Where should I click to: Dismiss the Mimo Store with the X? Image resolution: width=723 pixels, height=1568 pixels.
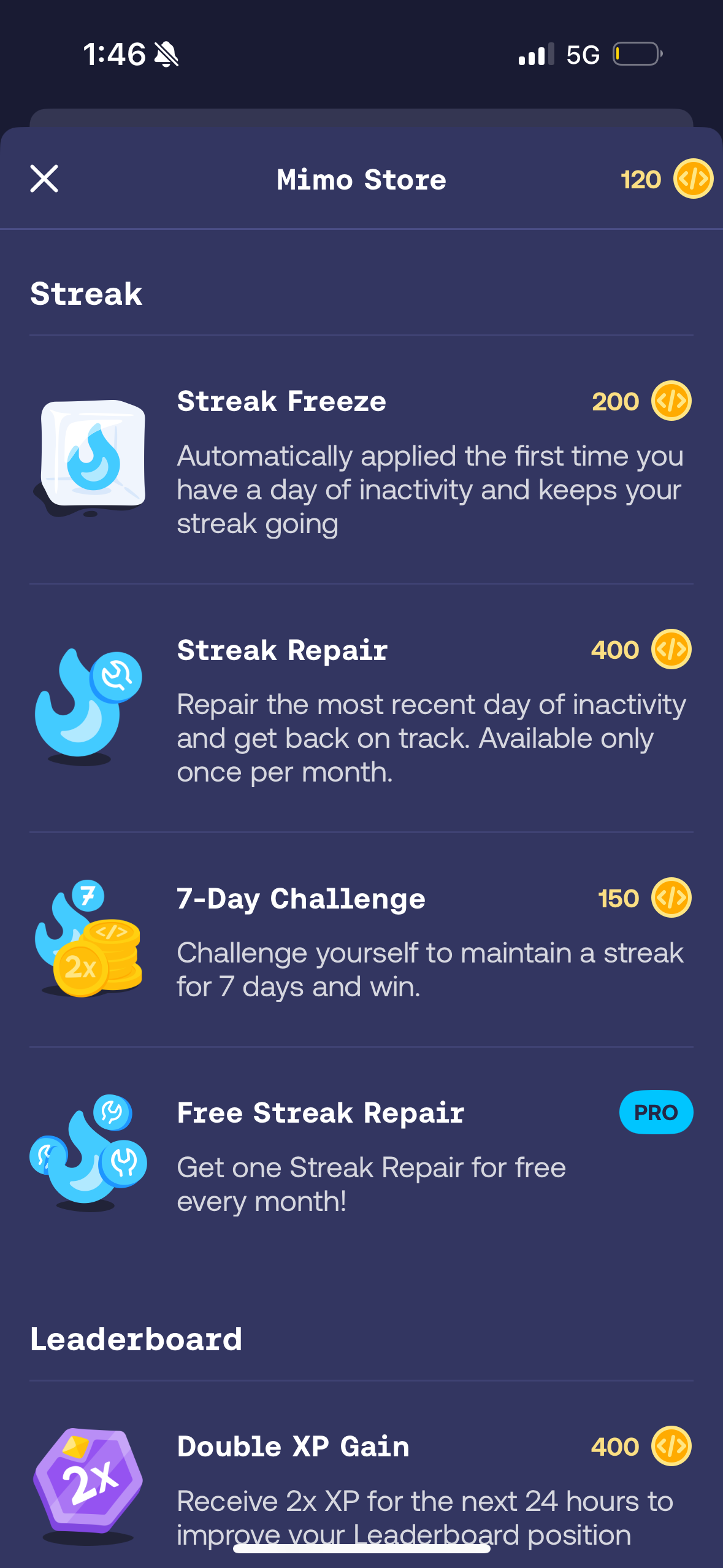point(44,179)
